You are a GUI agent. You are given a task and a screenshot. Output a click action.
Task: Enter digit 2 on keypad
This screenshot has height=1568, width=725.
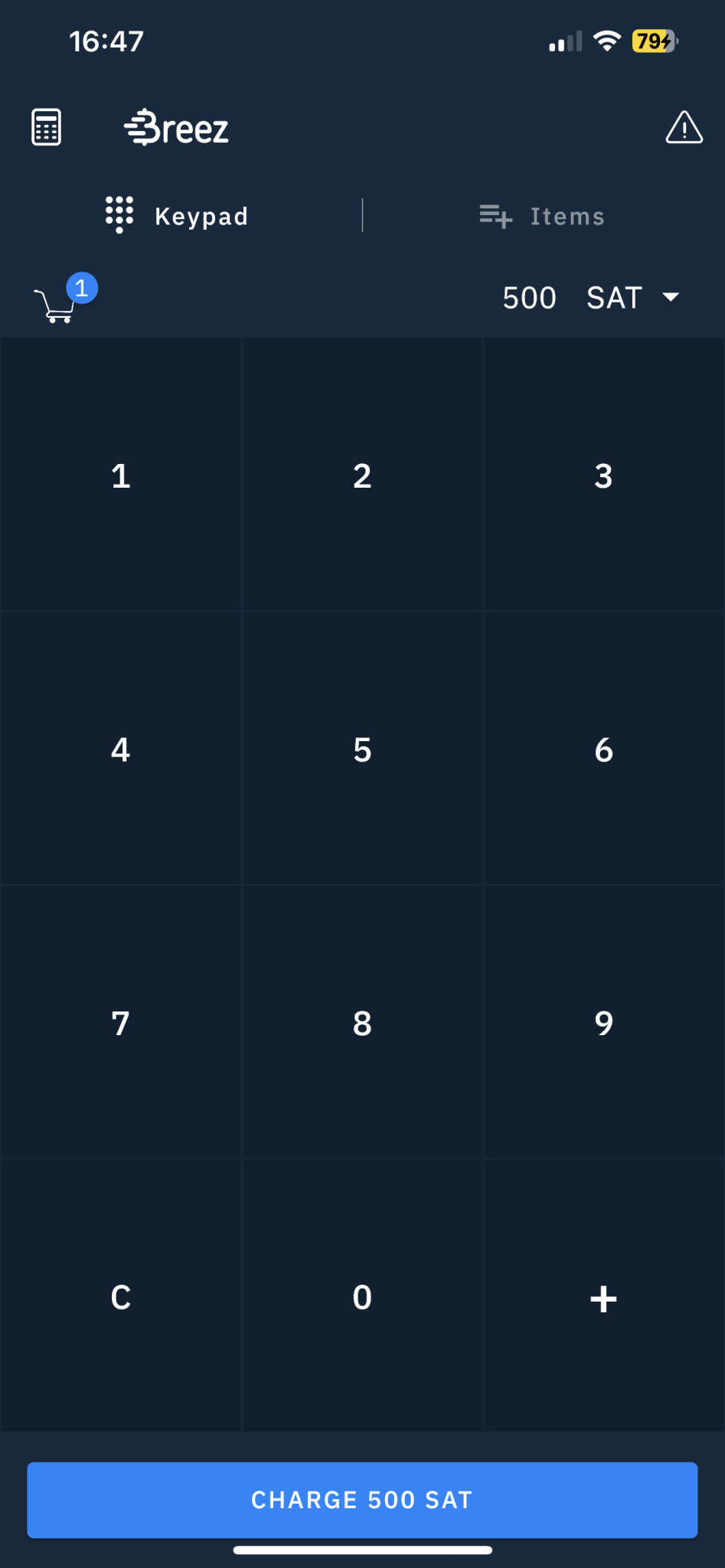[362, 476]
